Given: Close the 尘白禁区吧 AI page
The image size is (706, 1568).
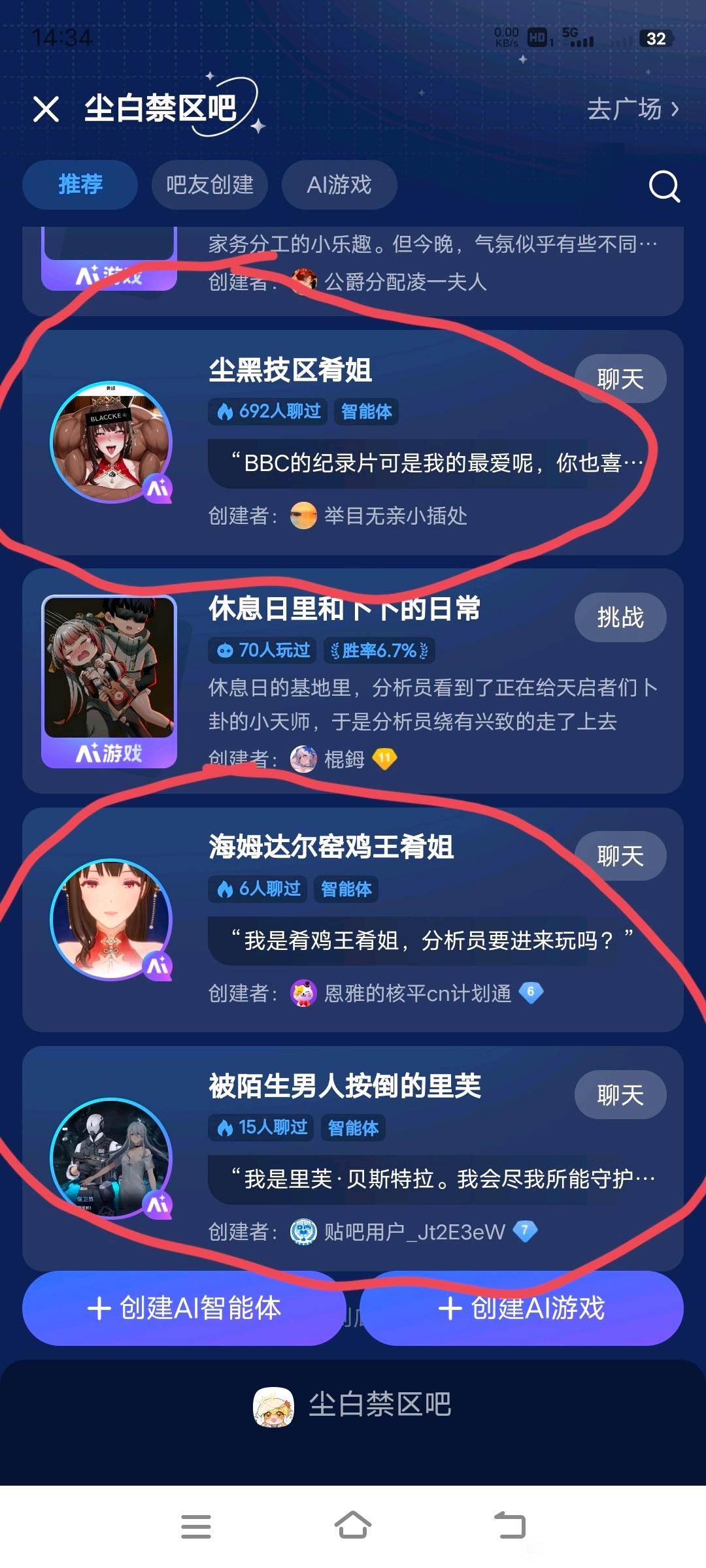Looking at the screenshot, I should [x=46, y=109].
